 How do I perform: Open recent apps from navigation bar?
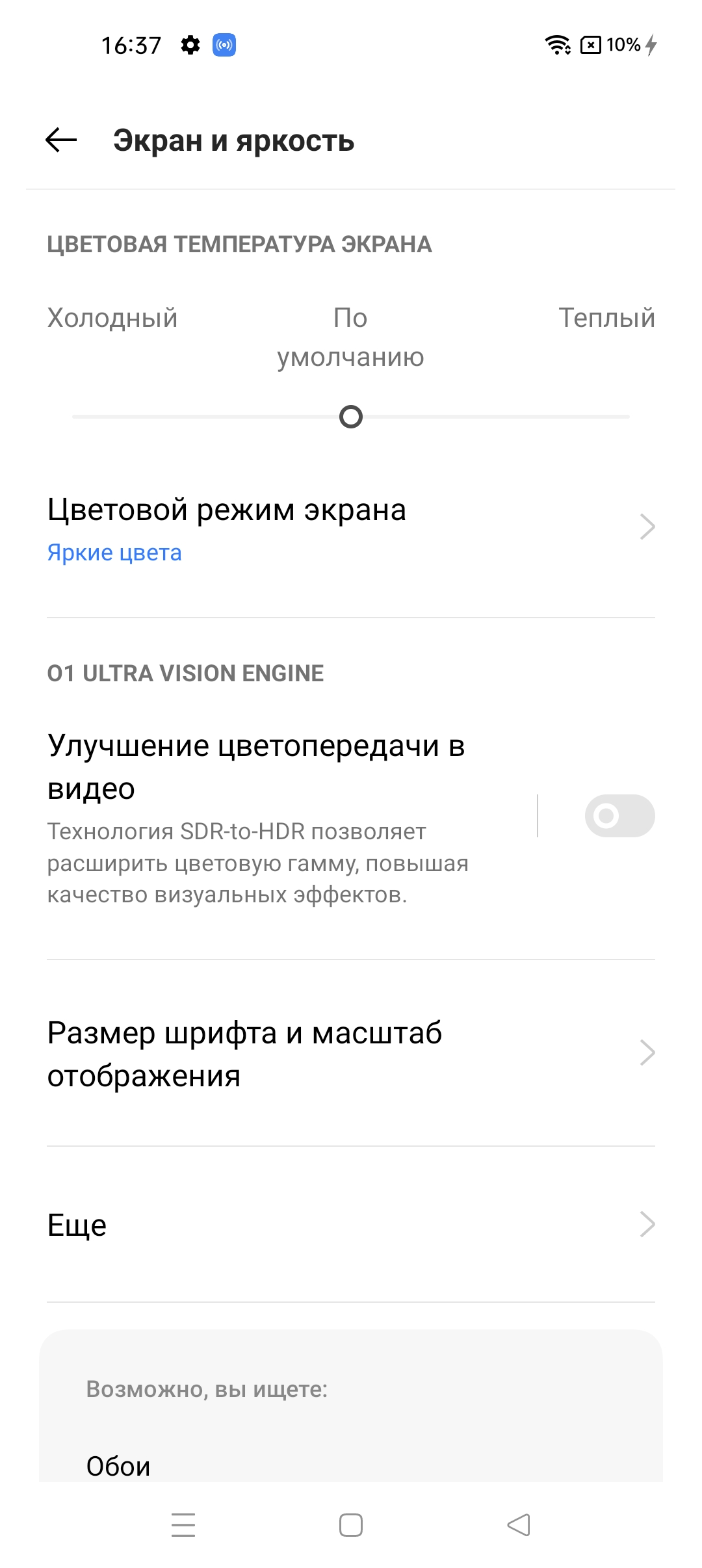183,1525
